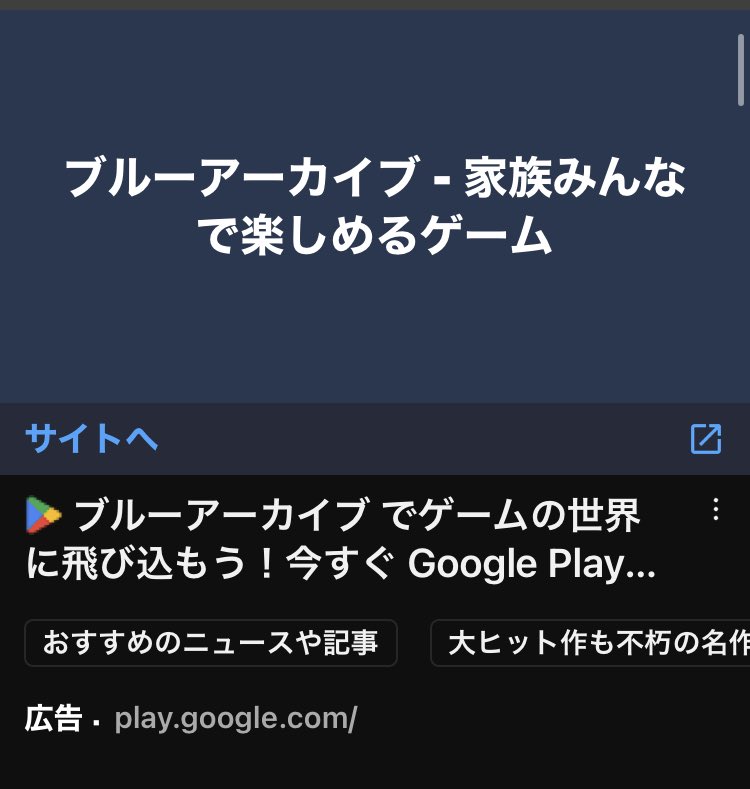Open the external link icon
Image resolution: width=750 pixels, height=789 pixels.
click(x=706, y=439)
